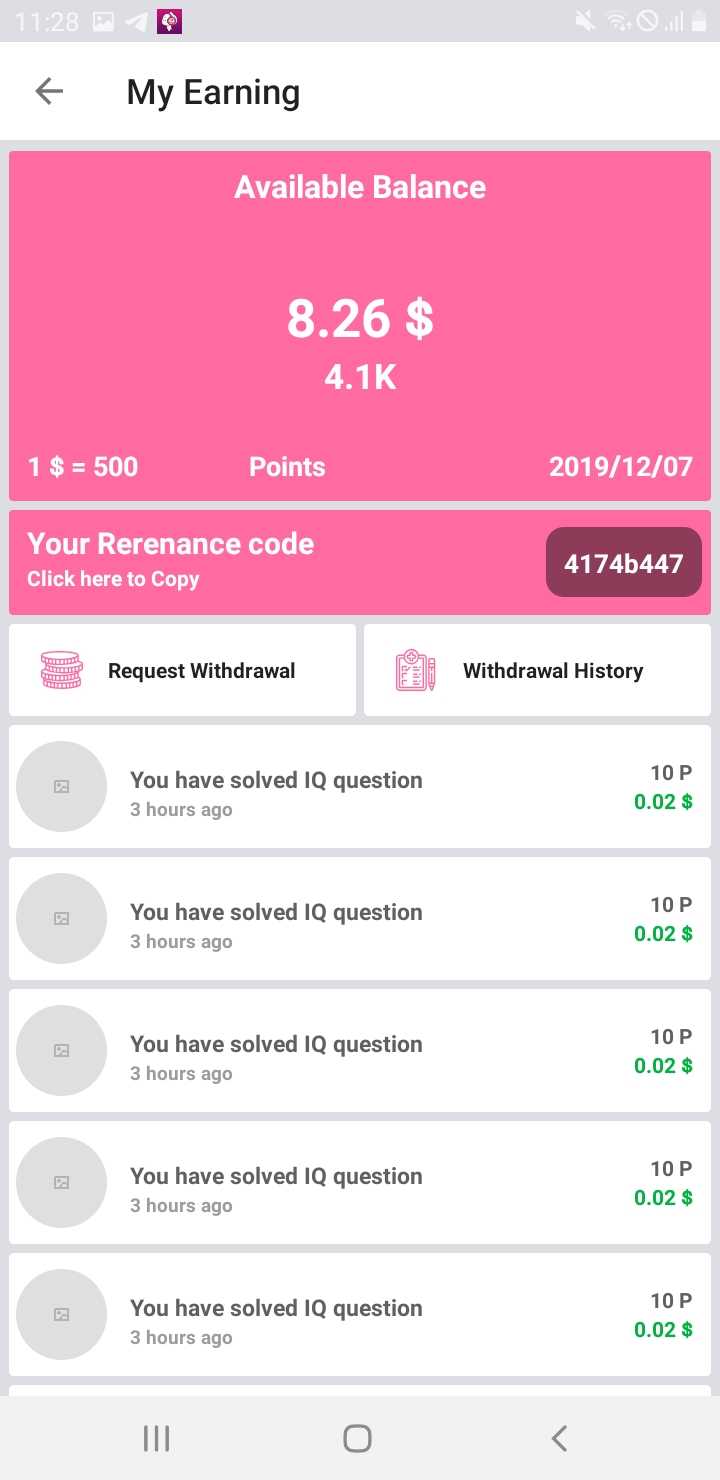The image size is (720, 1480).
Task: Copy the reference code 4174b447
Action: [x=623, y=563]
